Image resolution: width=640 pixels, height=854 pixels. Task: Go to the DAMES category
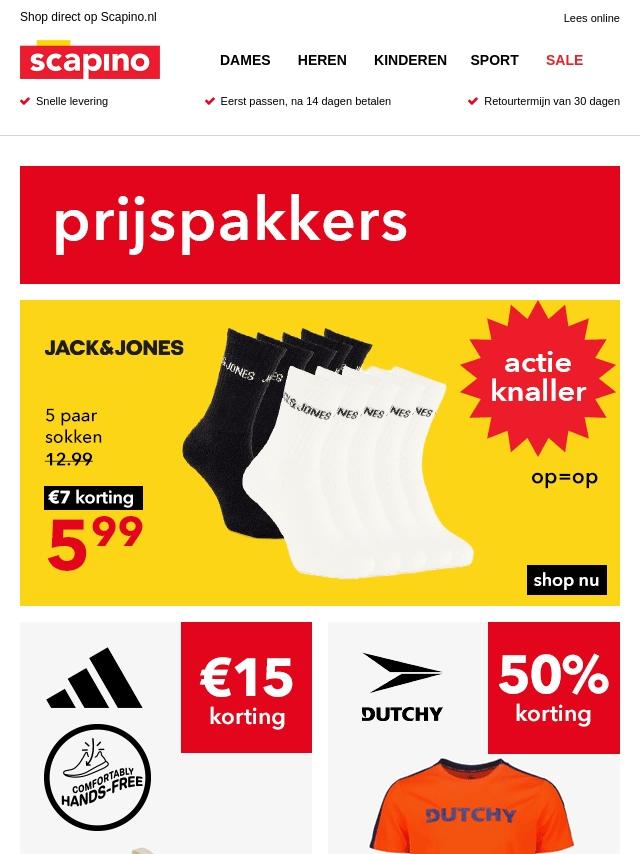point(245,60)
